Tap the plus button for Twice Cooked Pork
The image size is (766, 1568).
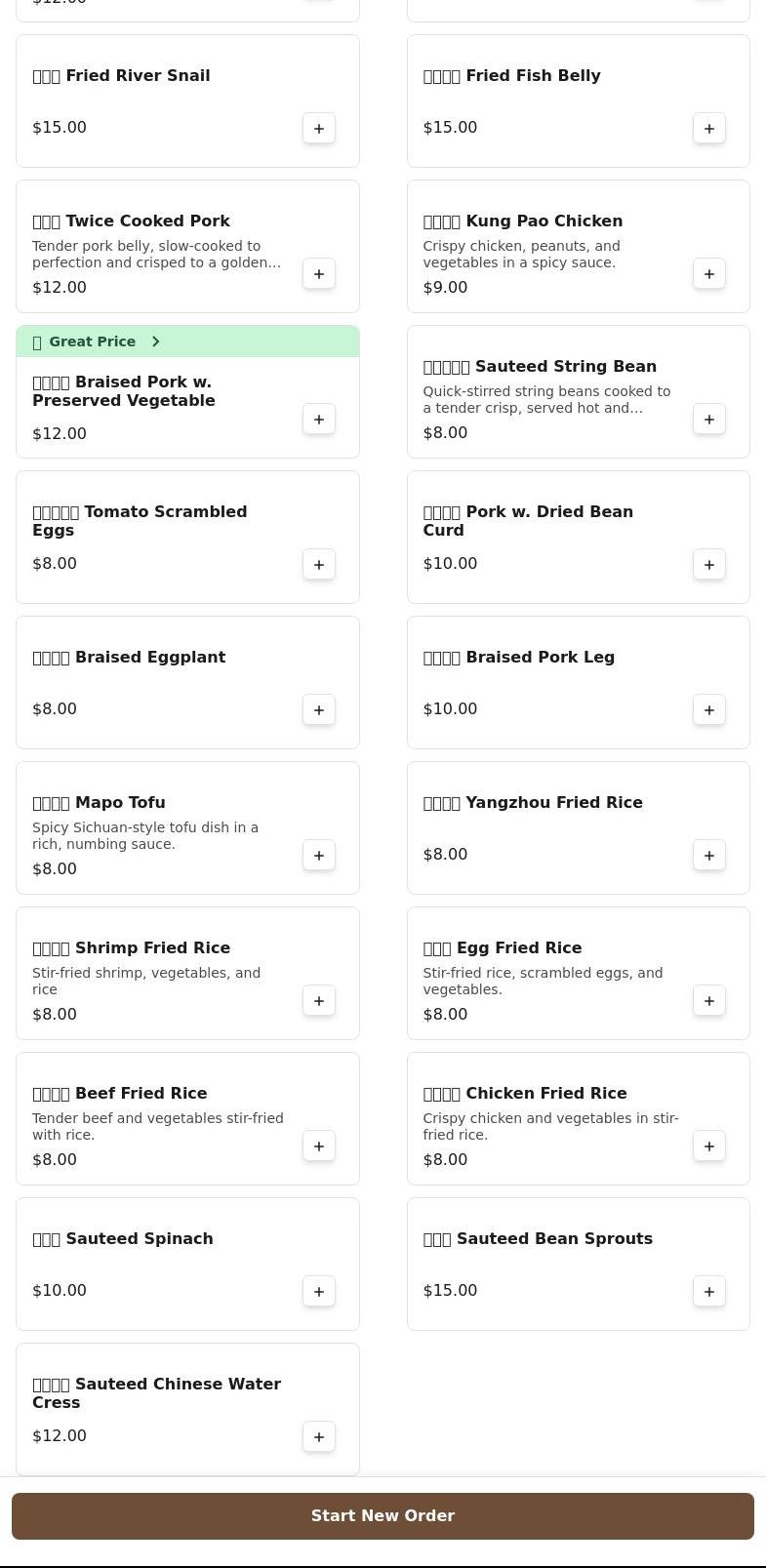point(319,274)
